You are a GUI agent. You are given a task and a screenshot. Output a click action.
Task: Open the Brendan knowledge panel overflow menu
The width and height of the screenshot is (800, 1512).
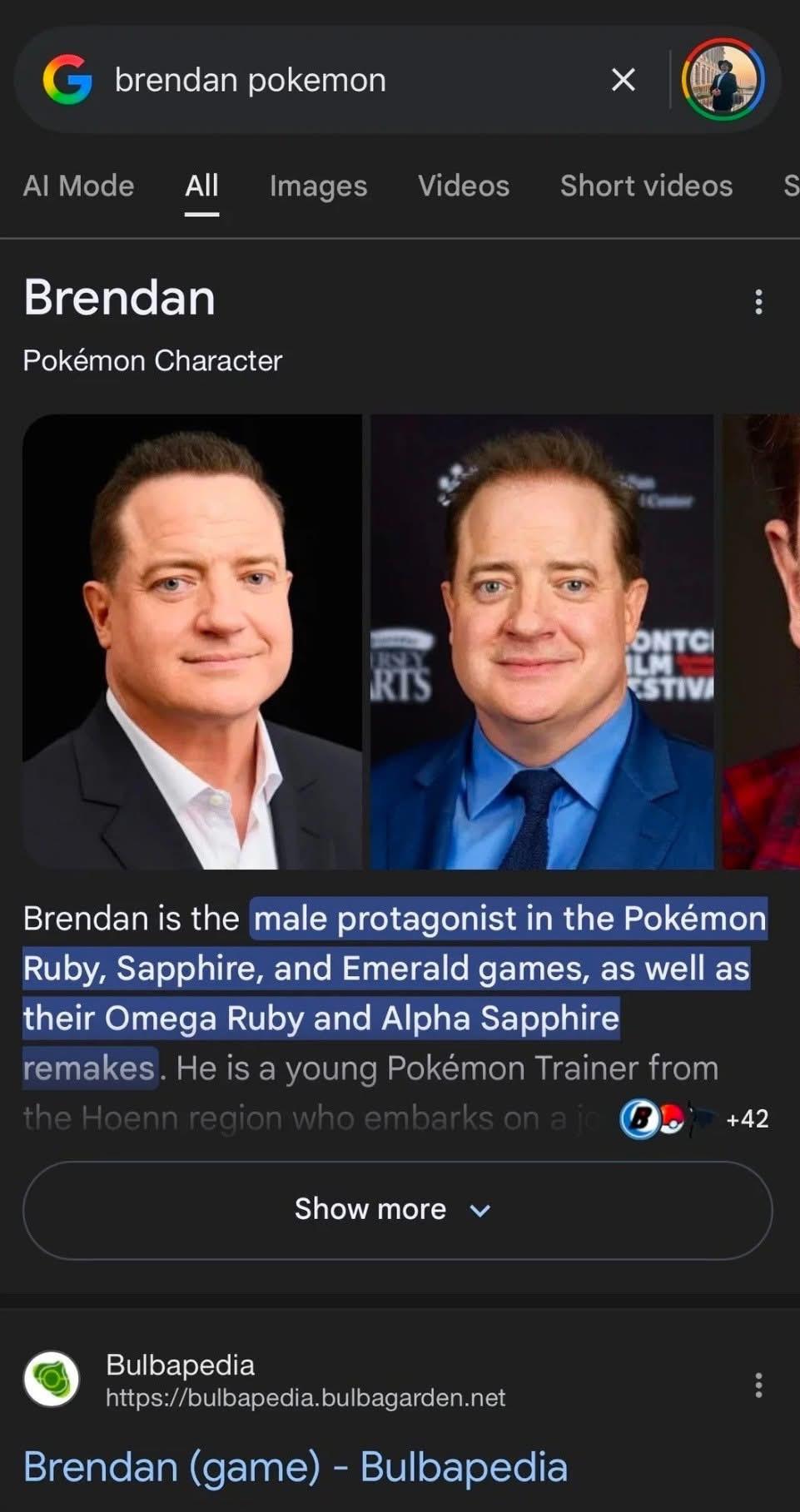point(758,301)
